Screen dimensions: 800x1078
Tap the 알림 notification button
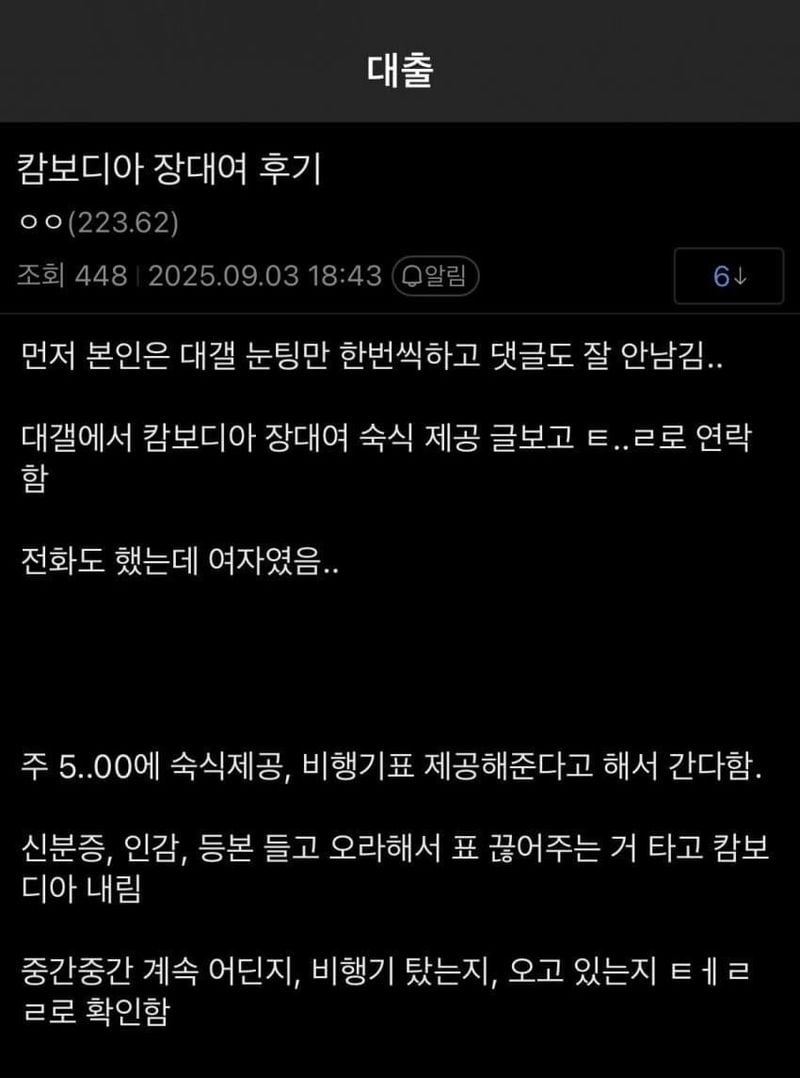coord(435,276)
